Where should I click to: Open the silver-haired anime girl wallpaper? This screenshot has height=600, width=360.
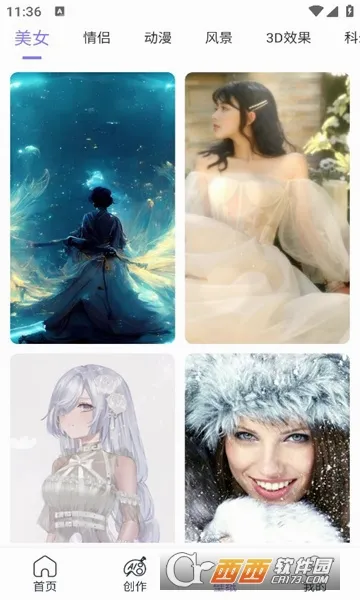[x=93, y=448]
